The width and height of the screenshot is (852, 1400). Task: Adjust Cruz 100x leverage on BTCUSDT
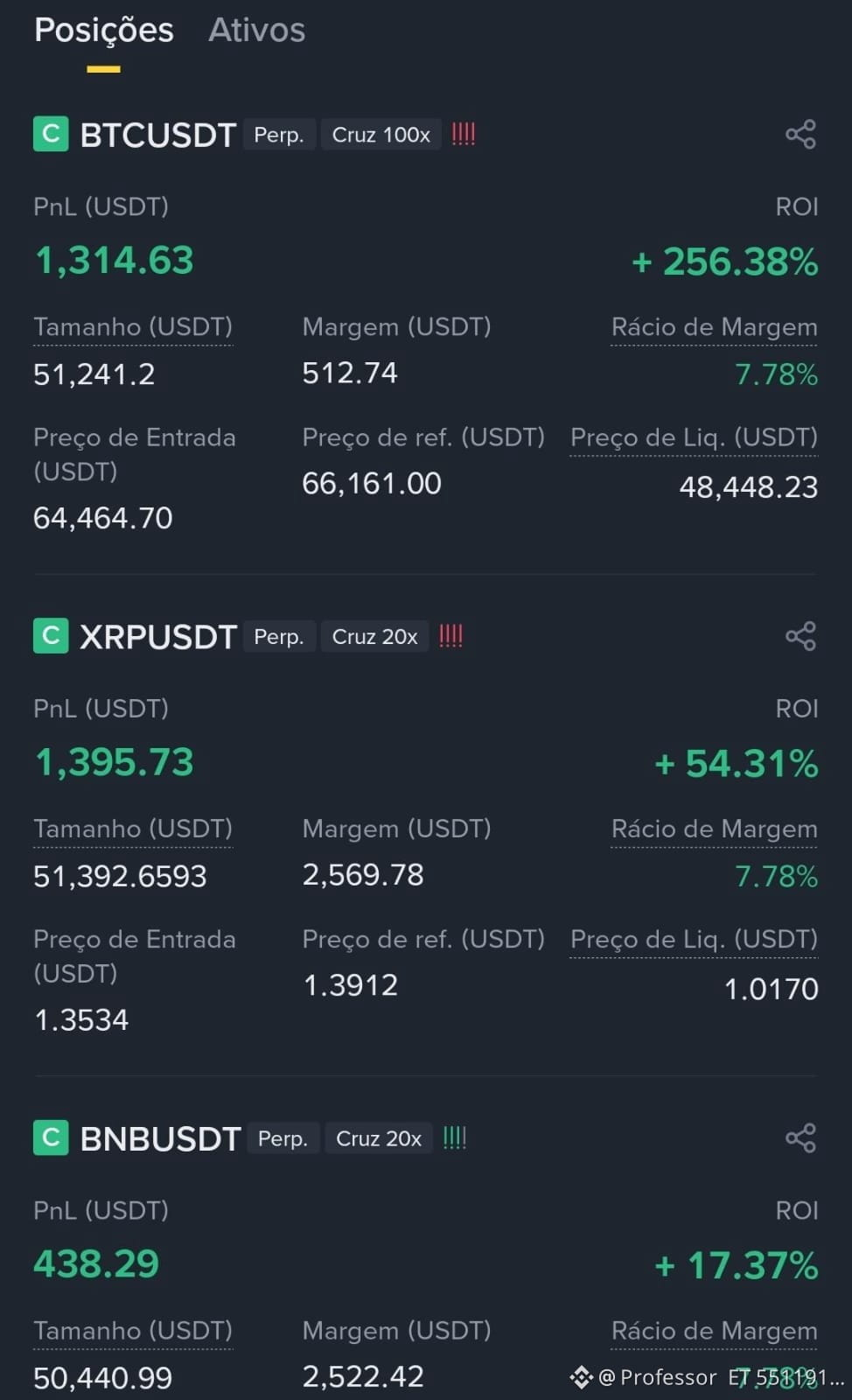381,135
